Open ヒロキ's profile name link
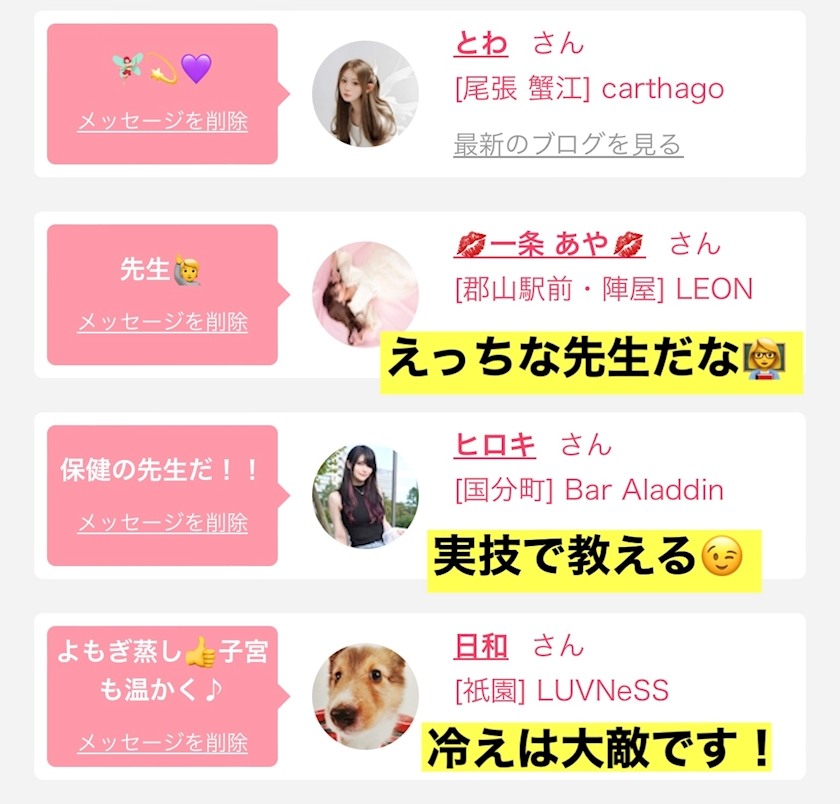This screenshot has width=840, height=804. click(x=494, y=445)
